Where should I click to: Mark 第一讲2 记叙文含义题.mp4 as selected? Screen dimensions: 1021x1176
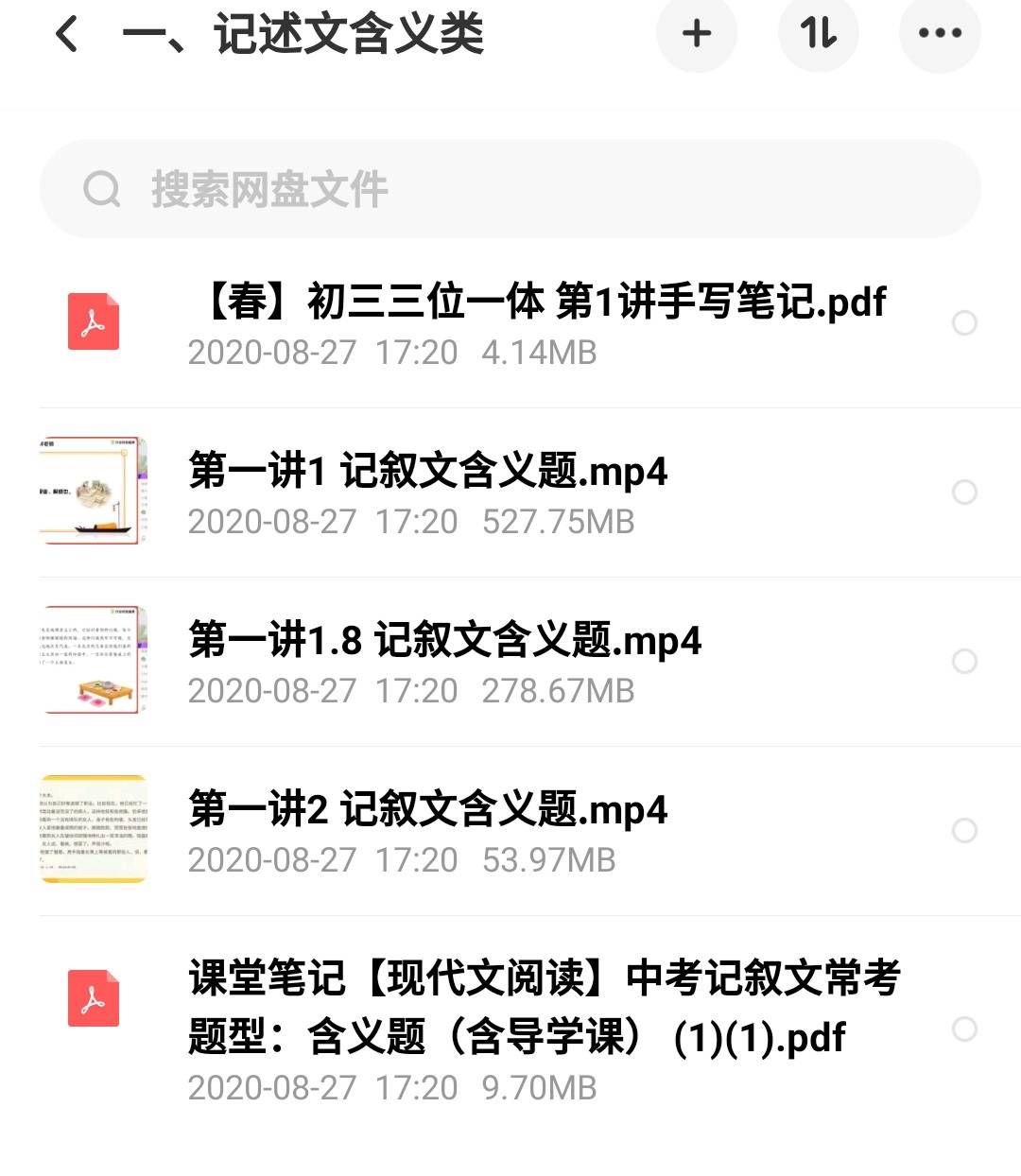964,831
